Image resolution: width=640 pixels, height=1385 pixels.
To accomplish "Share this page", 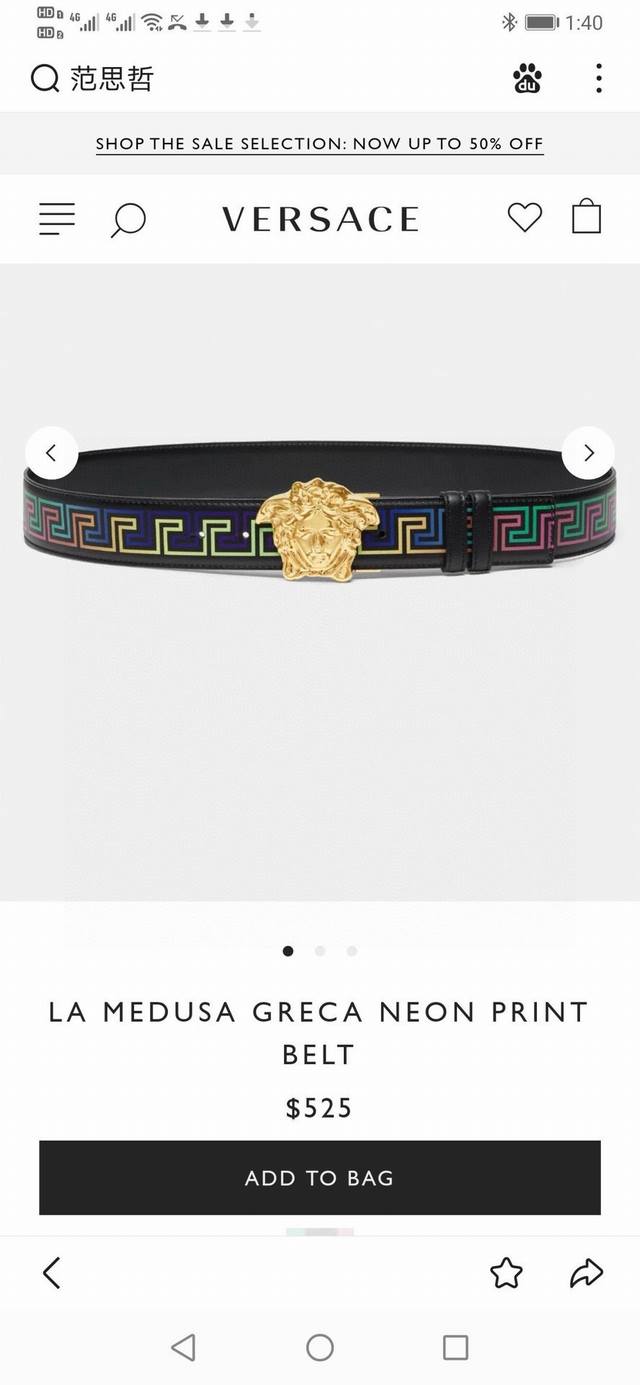I will 586,1272.
